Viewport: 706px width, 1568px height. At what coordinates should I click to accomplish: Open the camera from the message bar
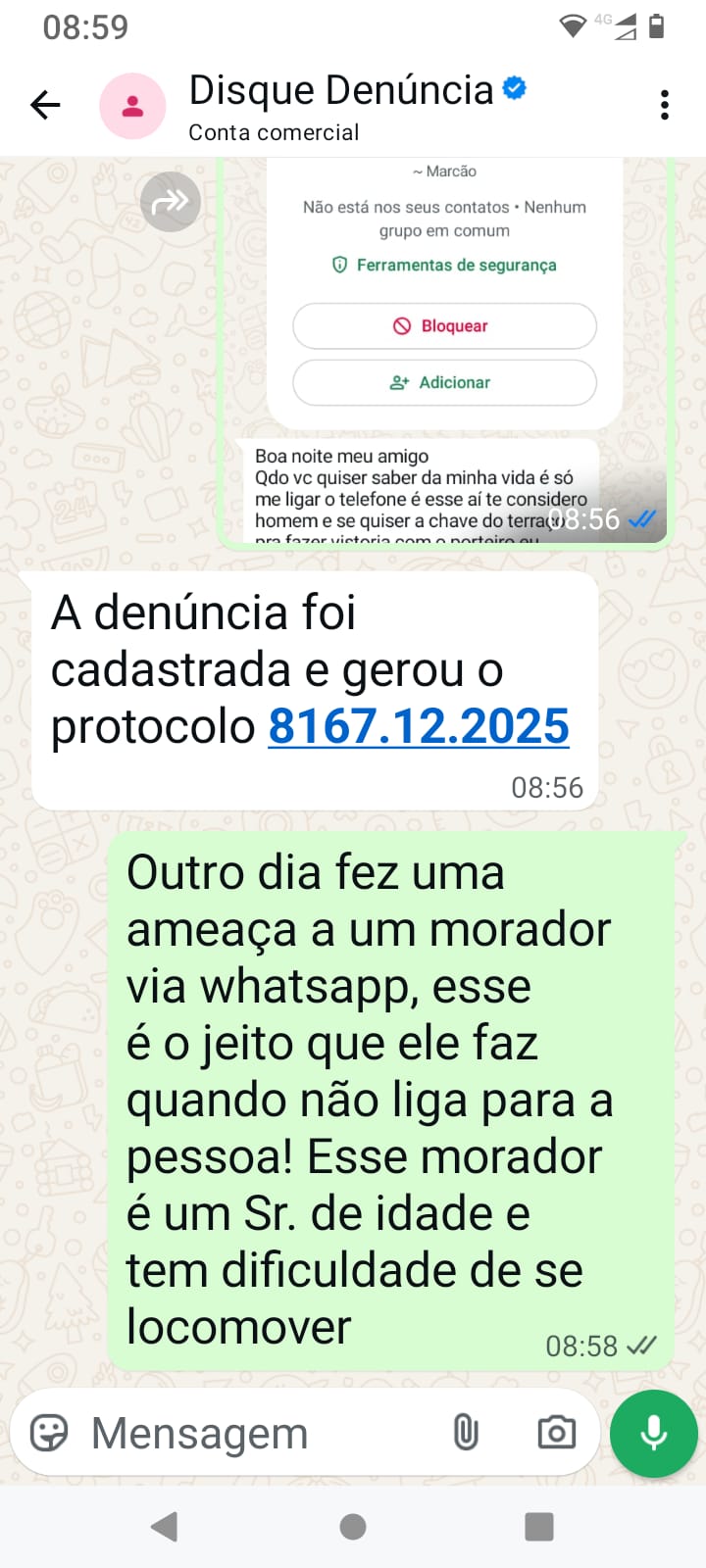(x=556, y=1433)
